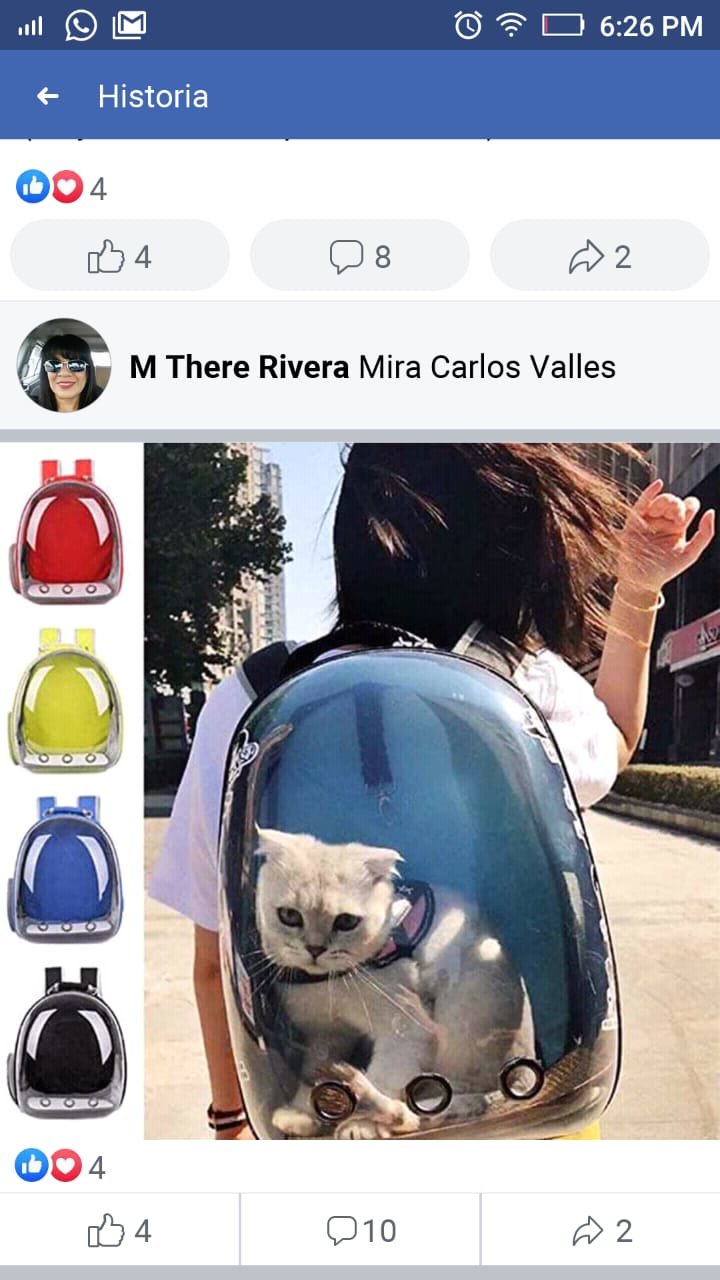
Task: Open the 10 comments on backpack post
Action: 361,1231
